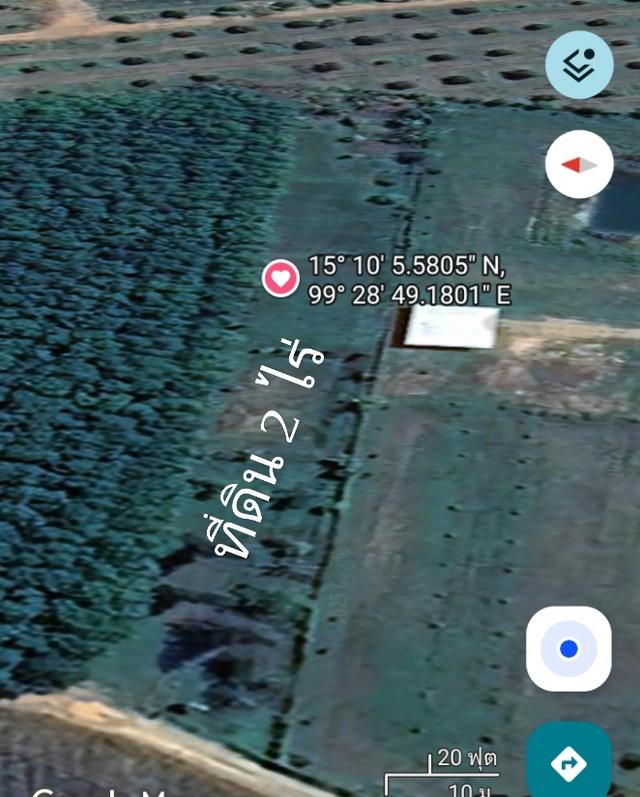Center map on my current location
Image resolution: width=640 pixels, height=797 pixels.
(568, 649)
